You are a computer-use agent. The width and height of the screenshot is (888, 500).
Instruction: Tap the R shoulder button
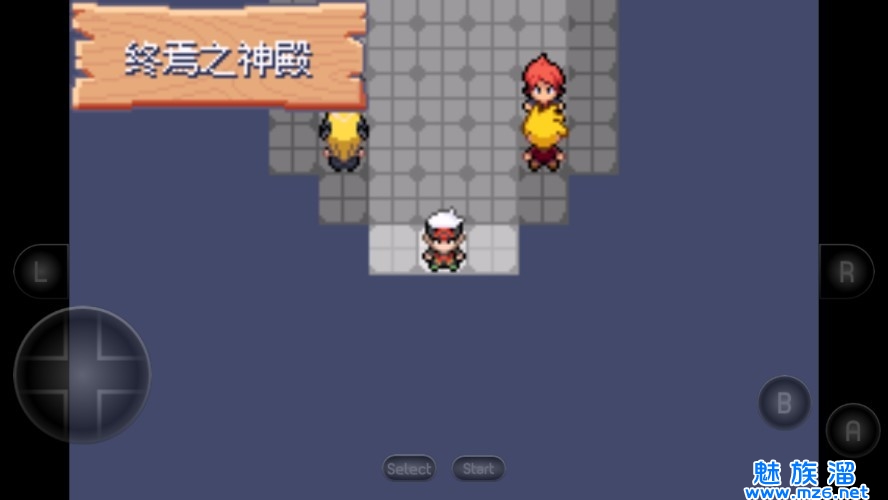[846, 272]
